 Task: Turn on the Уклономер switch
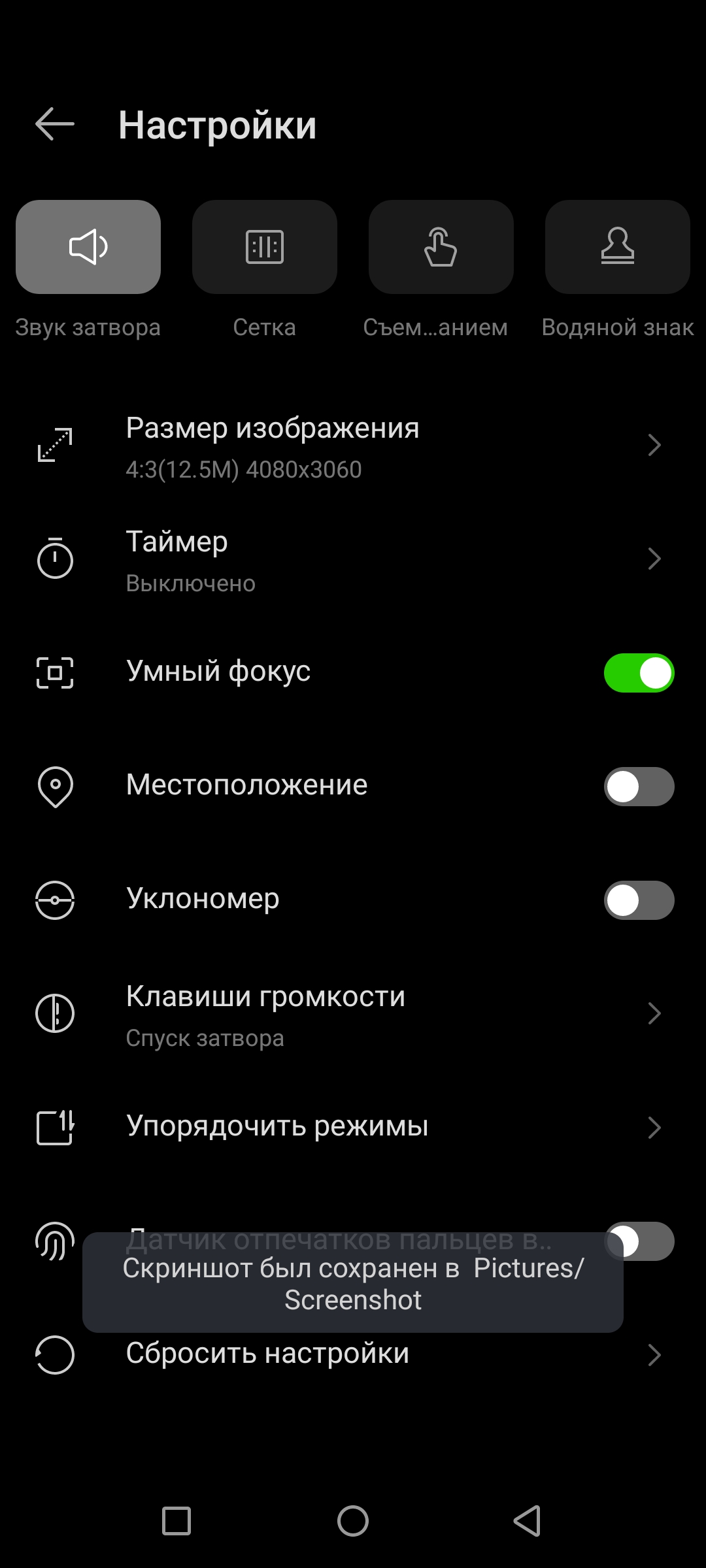(639, 900)
